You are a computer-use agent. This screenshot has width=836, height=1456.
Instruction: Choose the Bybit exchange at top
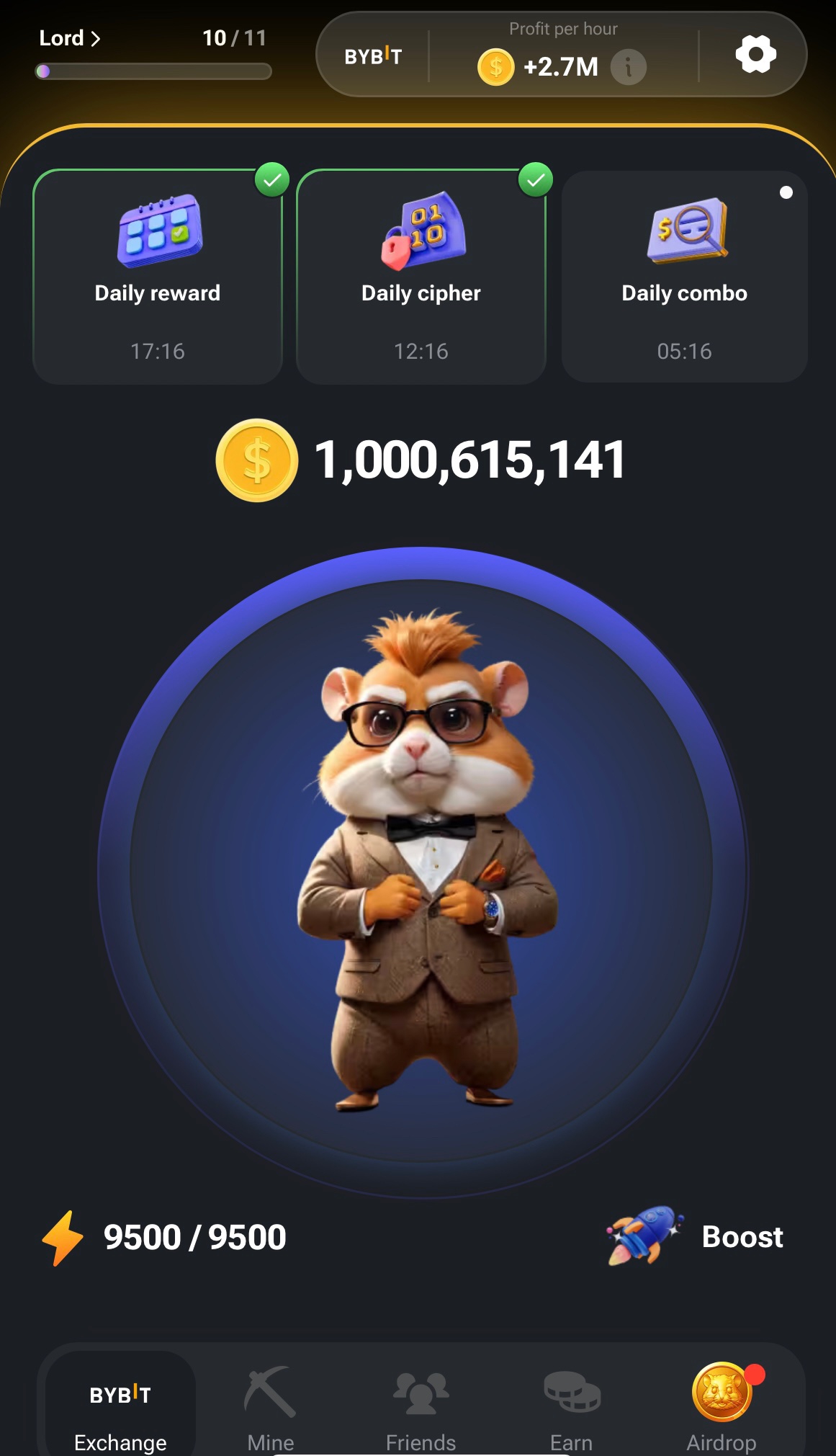[x=373, y=55]
